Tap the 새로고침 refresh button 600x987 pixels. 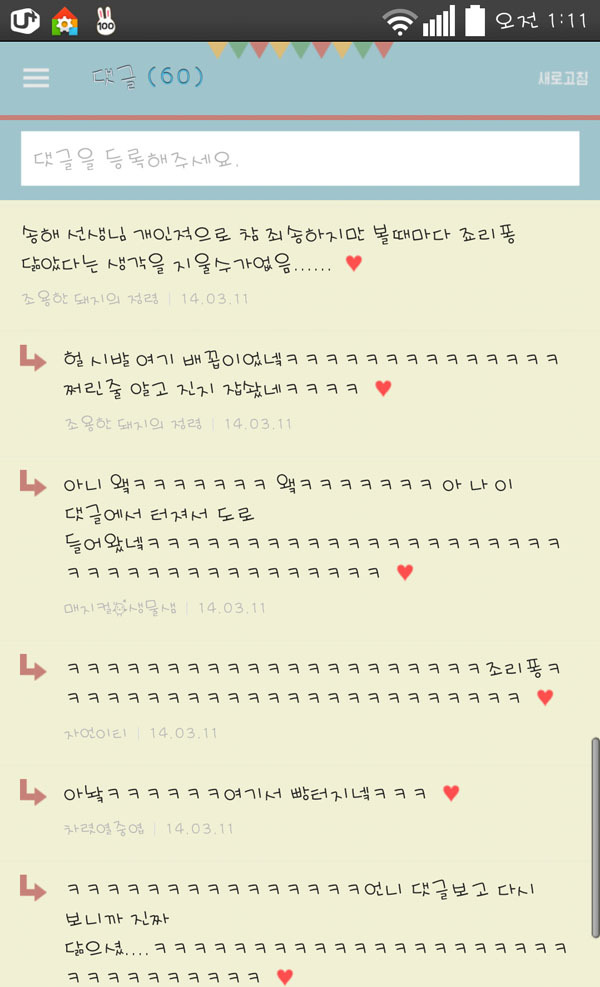[x=562, y=78]
